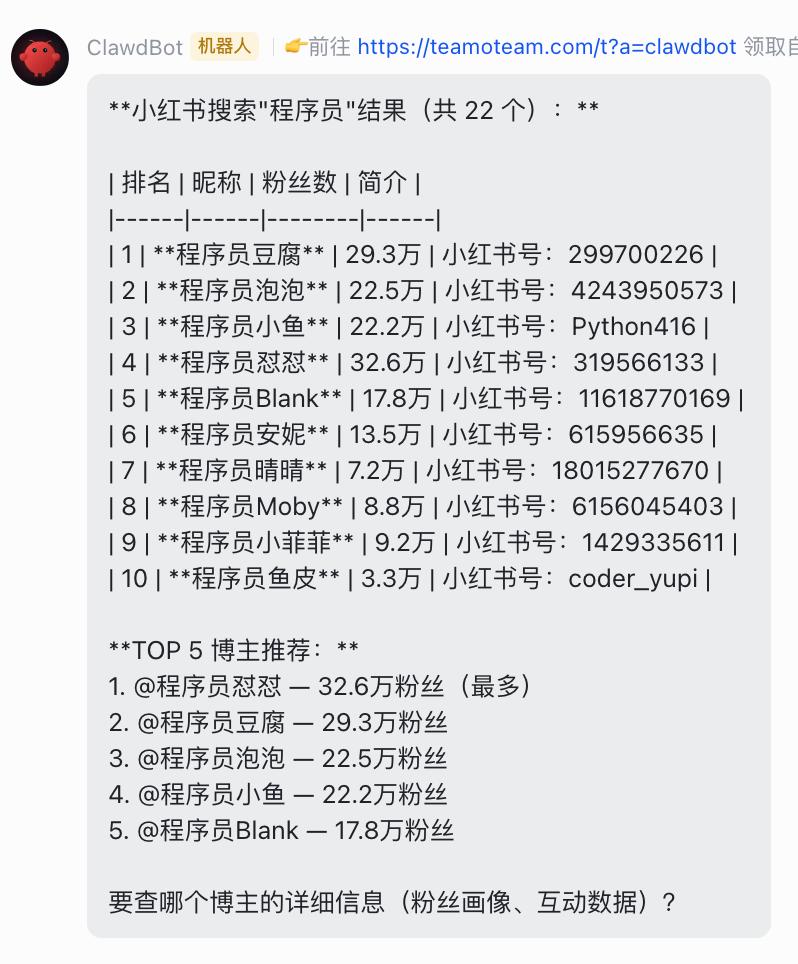The image size is (798, 964).
Task: Open the teamoteam.com clawdbot link
Action: (547, 47)
